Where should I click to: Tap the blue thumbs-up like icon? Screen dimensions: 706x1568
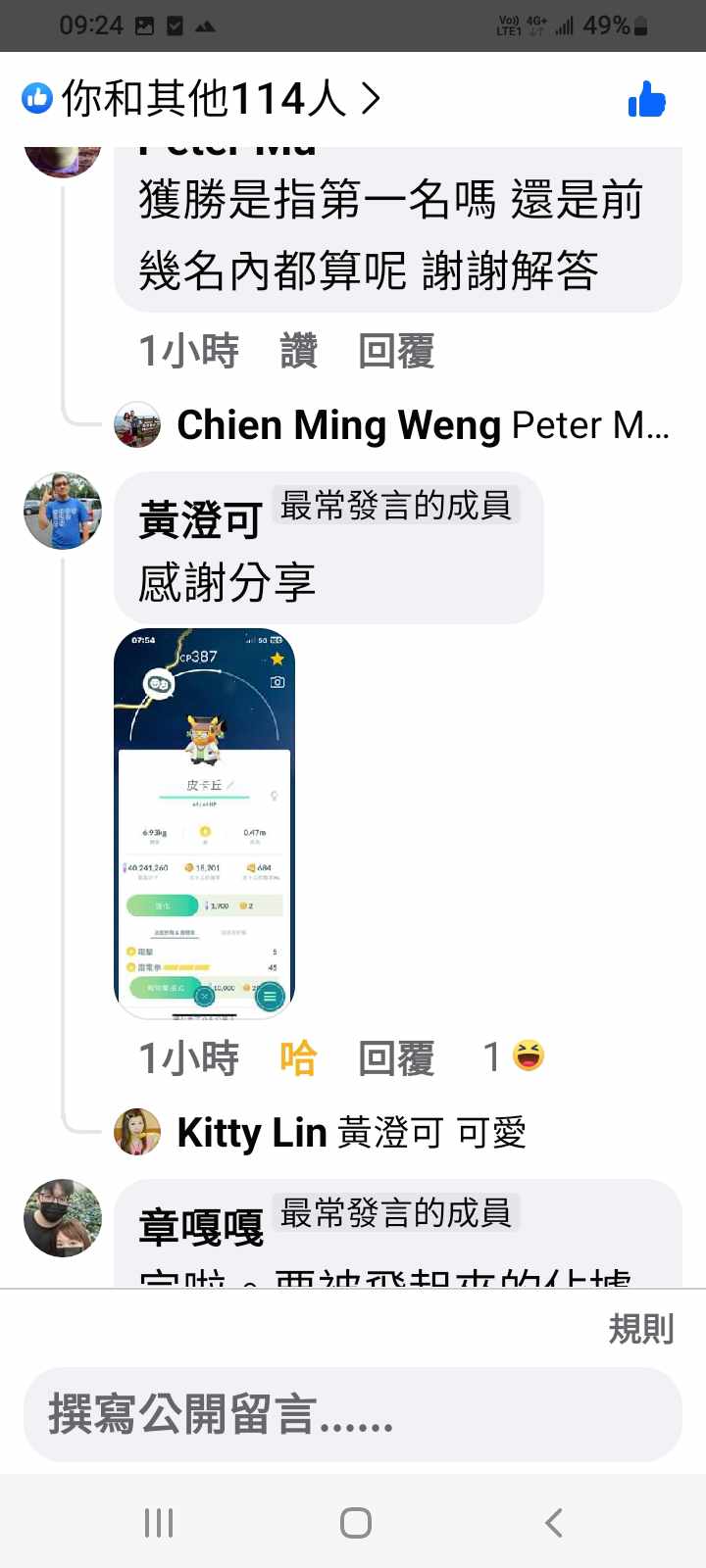pos(646,99)
